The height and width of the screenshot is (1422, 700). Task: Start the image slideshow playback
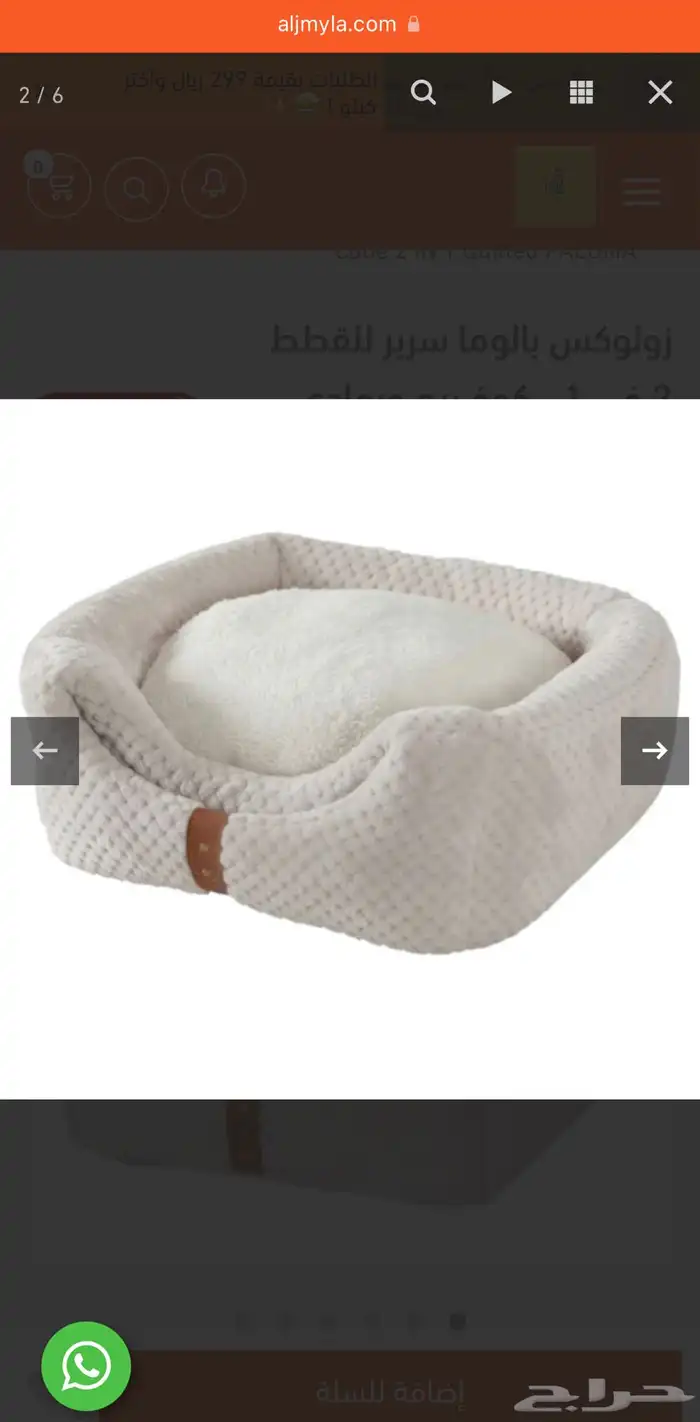[501, 93]
